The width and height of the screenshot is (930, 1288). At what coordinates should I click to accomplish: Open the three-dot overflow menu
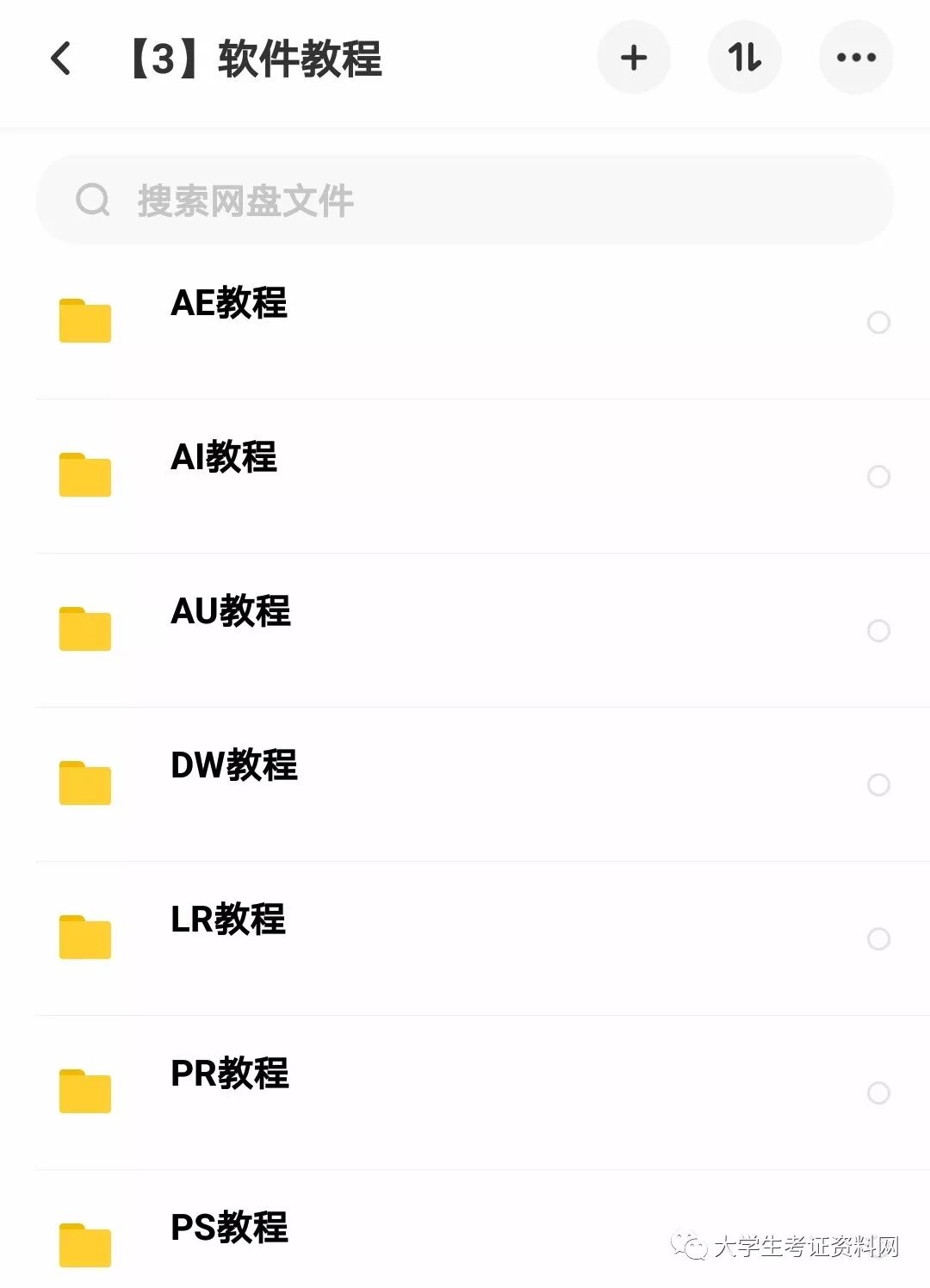coord(856,59)
